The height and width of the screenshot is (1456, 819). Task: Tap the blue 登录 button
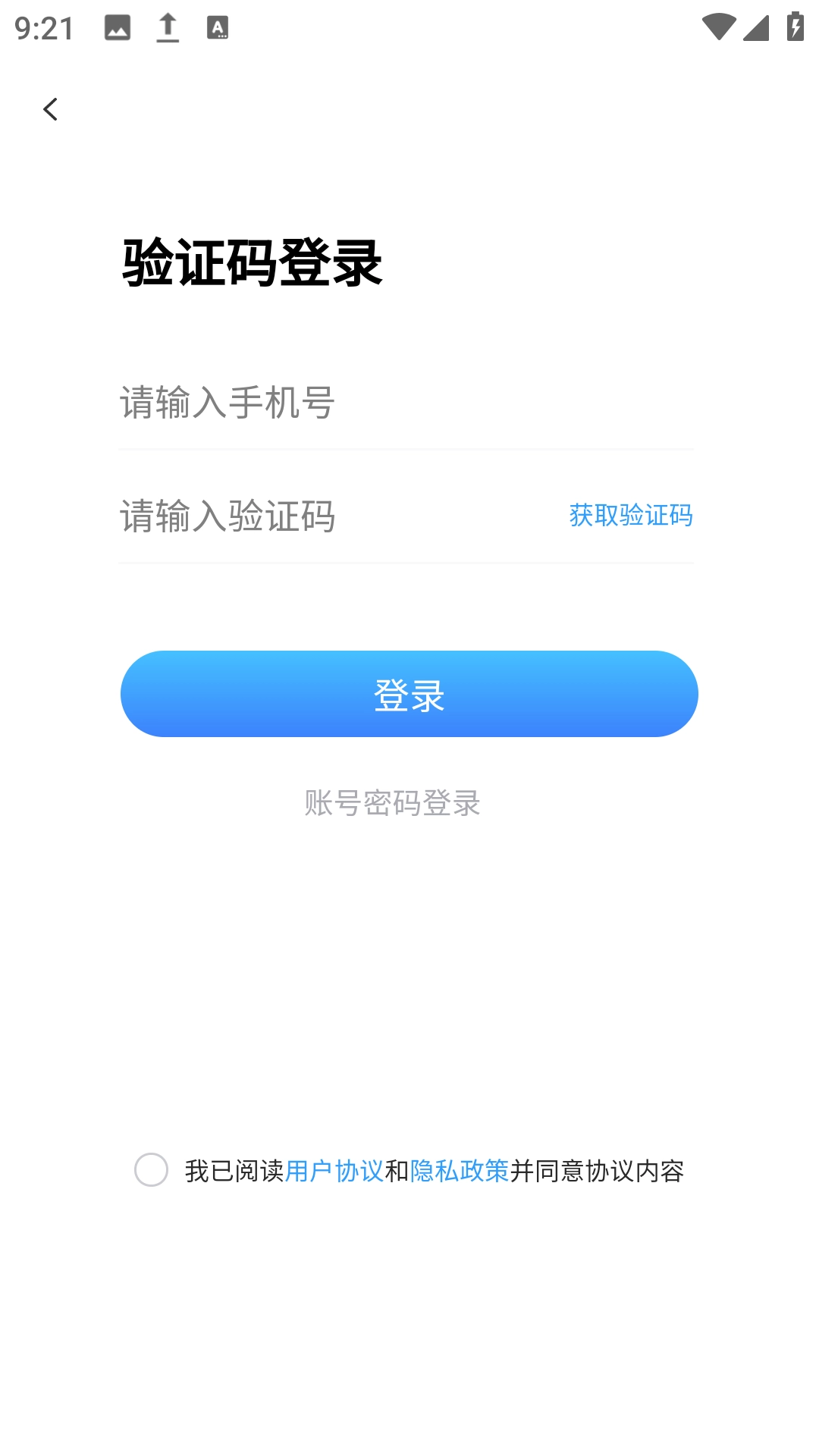point(409,694)
